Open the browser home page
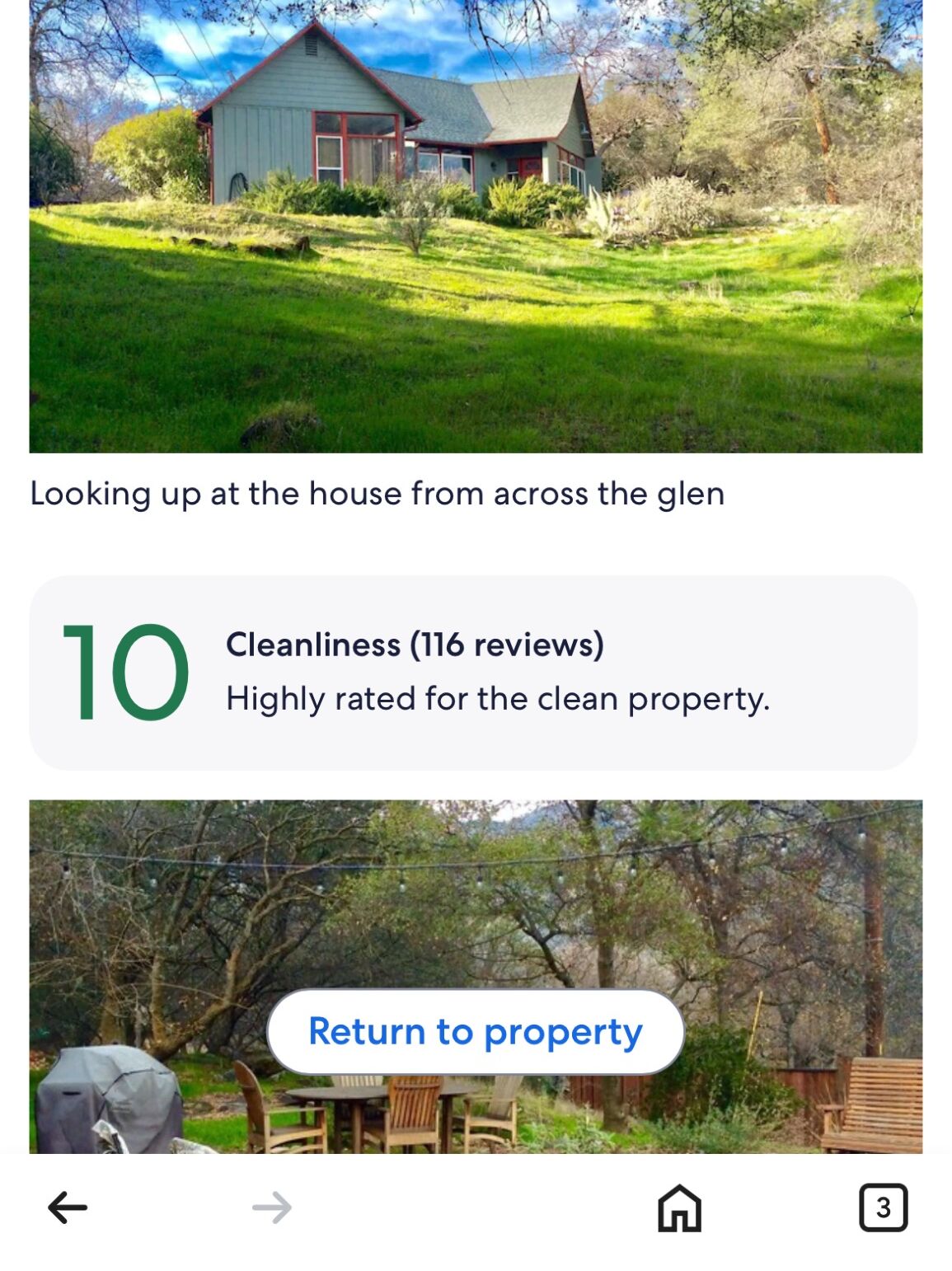Image resolution: width=952 pixels, height=1271 pixels. pyautogui.click(x=679, y=1208)
